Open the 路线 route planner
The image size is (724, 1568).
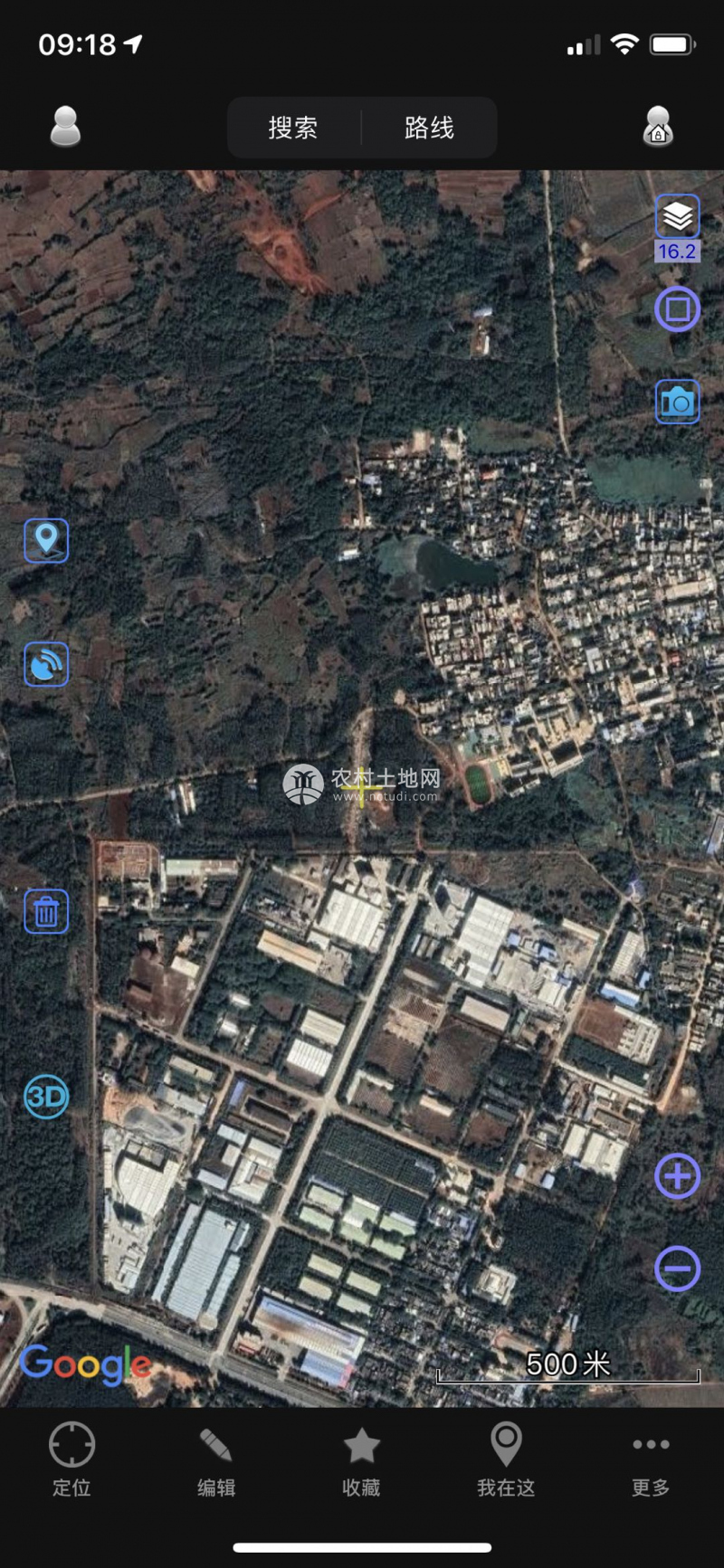[x=429, y=128]
